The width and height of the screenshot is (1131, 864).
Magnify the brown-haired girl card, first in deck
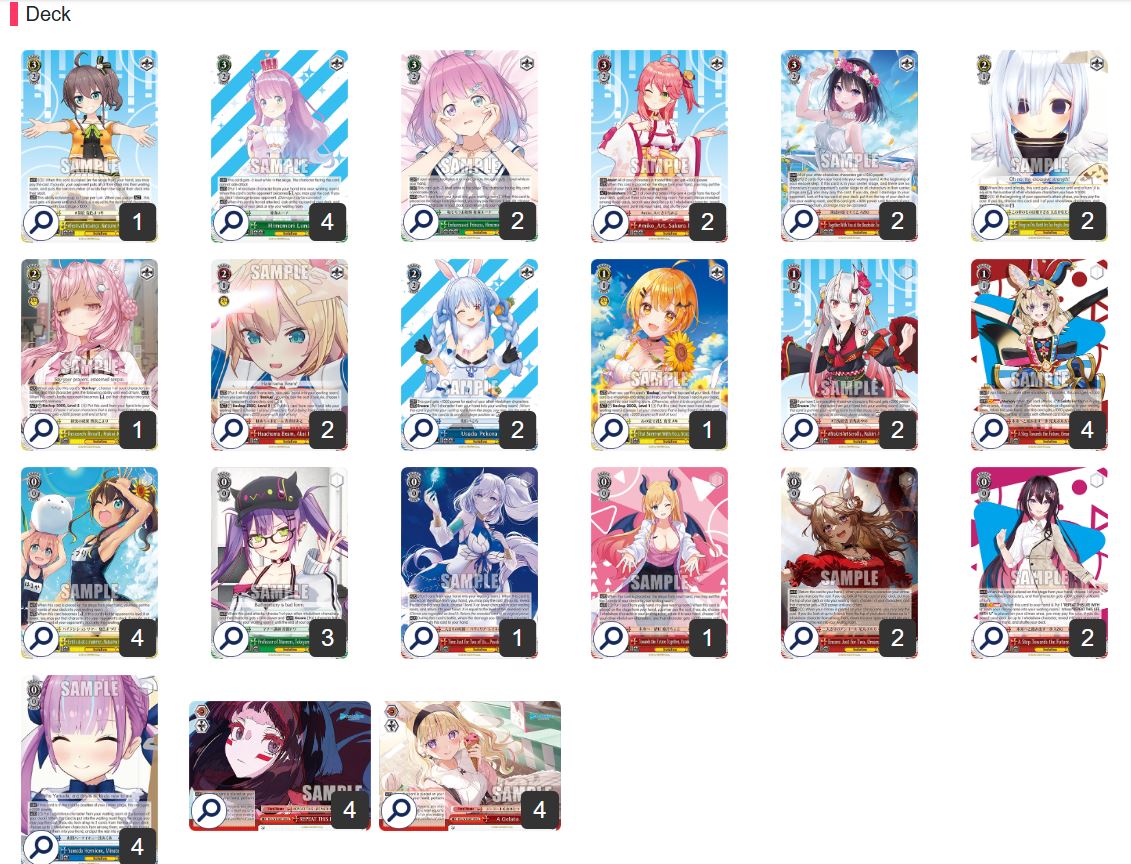coord(42,221)
